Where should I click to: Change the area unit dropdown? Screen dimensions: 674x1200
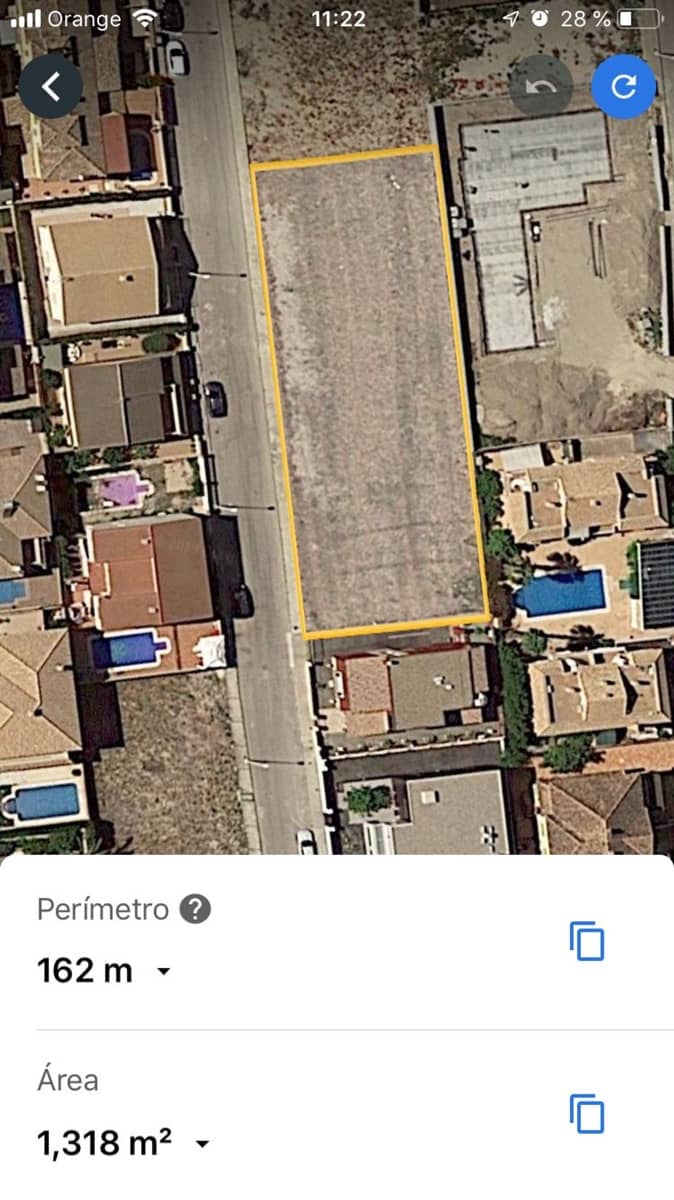click(x=202, y=1142)
